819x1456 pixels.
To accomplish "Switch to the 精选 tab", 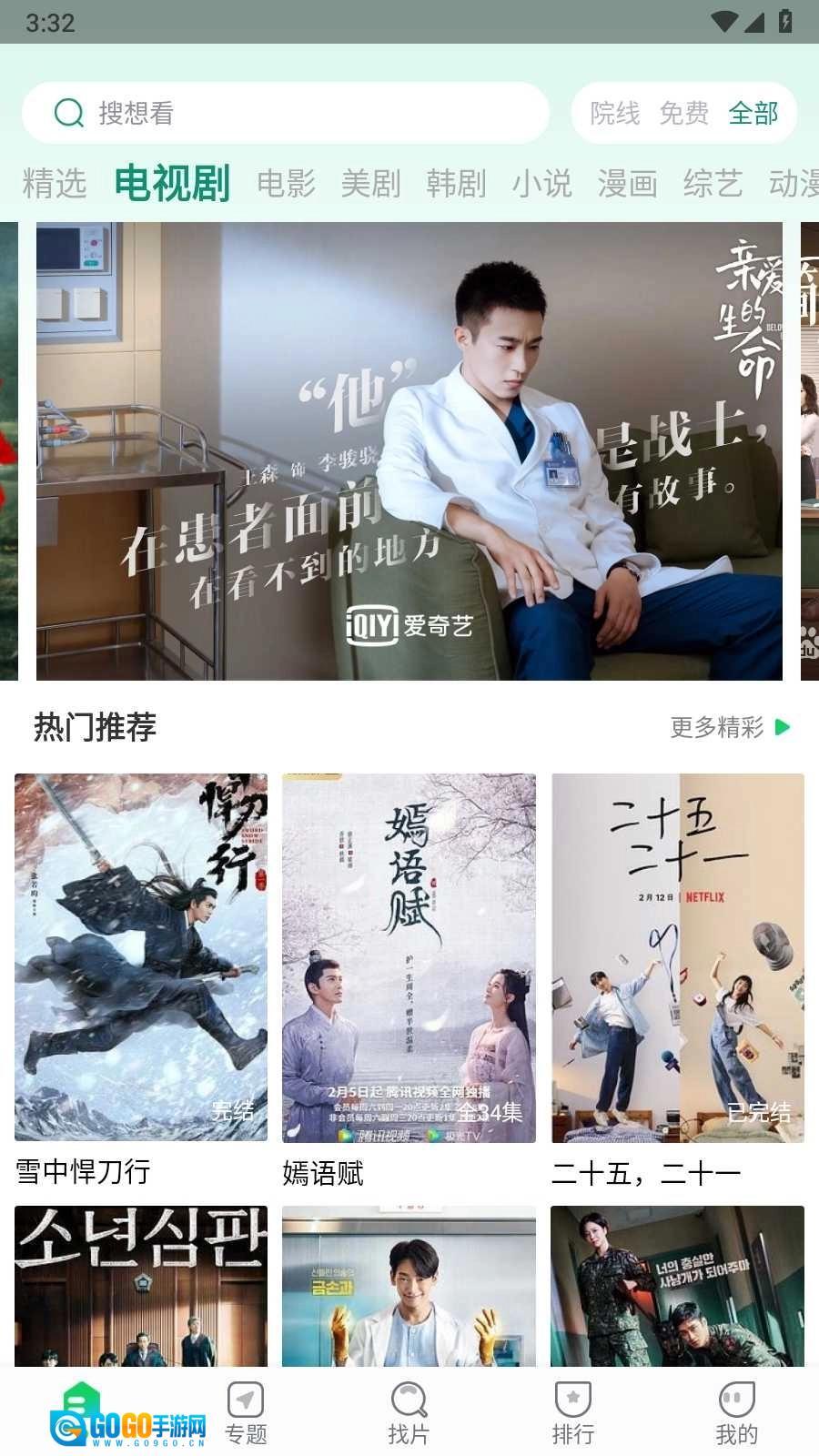I will point(55,184).
